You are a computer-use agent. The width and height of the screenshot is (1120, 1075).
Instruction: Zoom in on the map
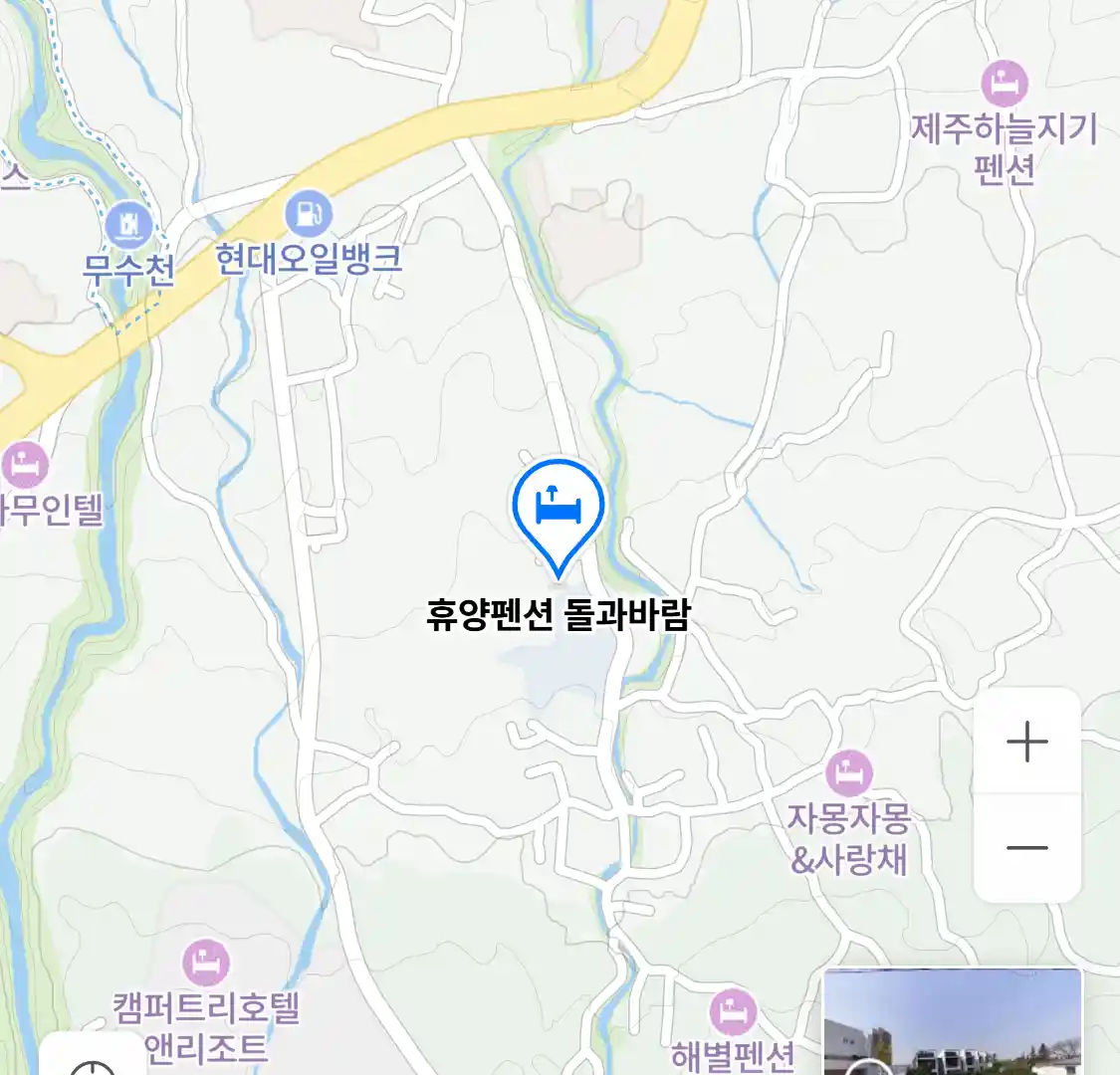[1026, 743]
